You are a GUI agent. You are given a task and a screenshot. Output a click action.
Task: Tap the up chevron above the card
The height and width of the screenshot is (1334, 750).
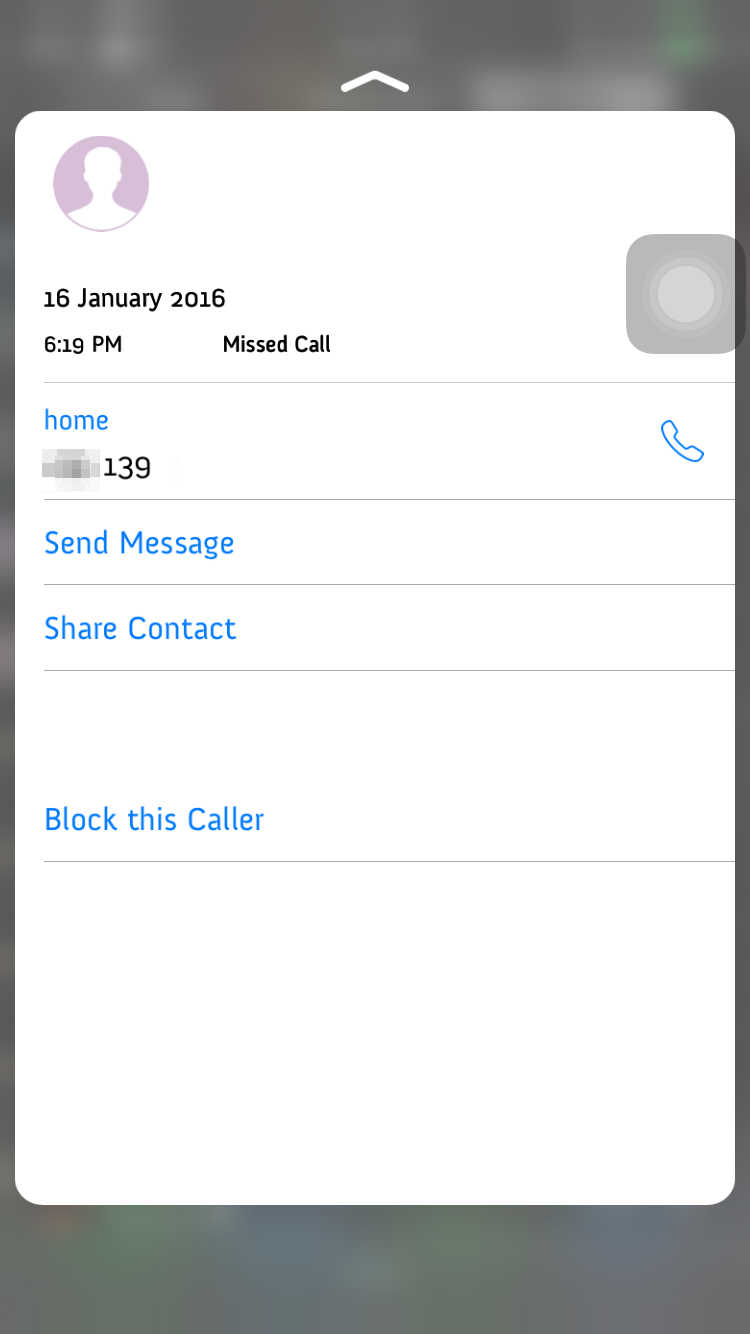pyautogui.click(x=375, y=82)
